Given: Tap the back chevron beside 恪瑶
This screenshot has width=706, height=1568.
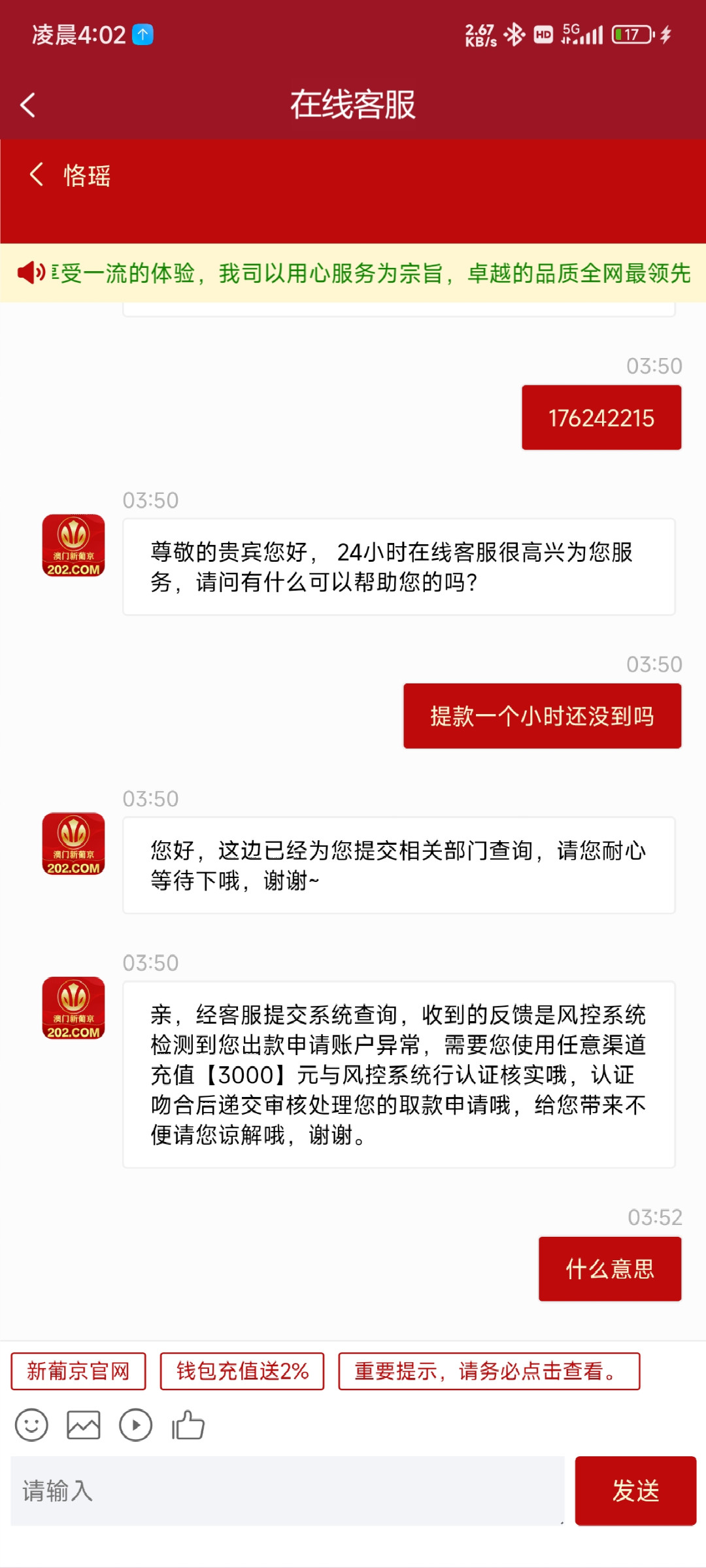Looking at the screenshot, I should coord(37,175).
